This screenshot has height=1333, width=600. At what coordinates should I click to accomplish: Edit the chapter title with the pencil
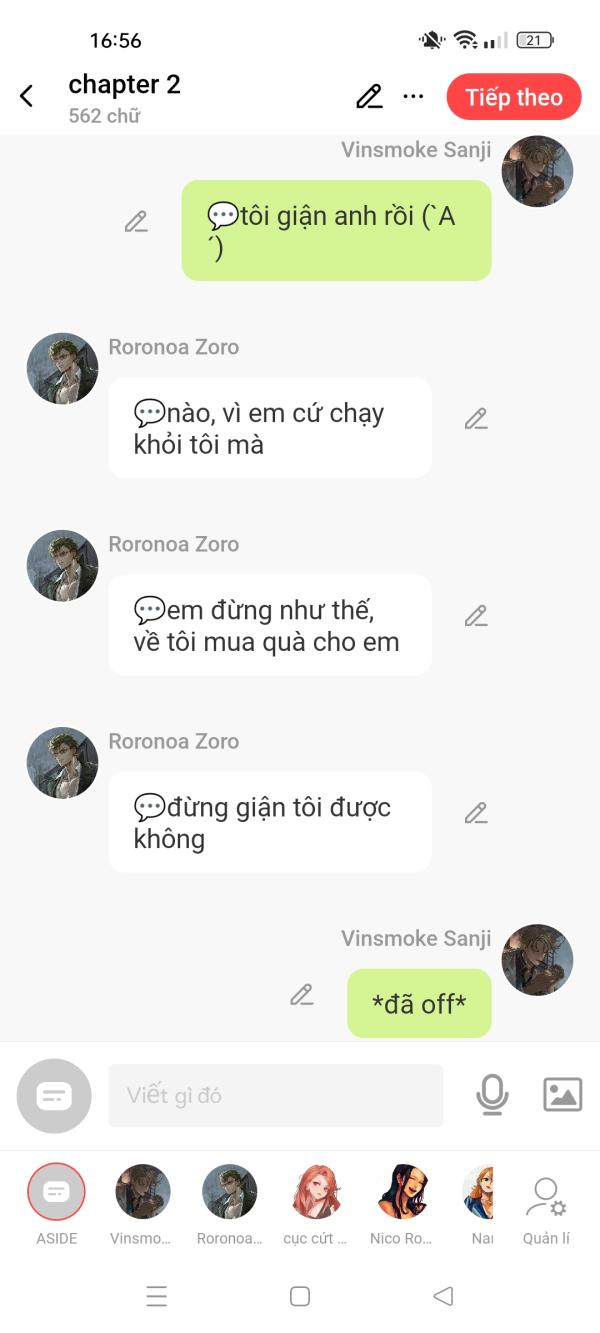tap(369, 97)
